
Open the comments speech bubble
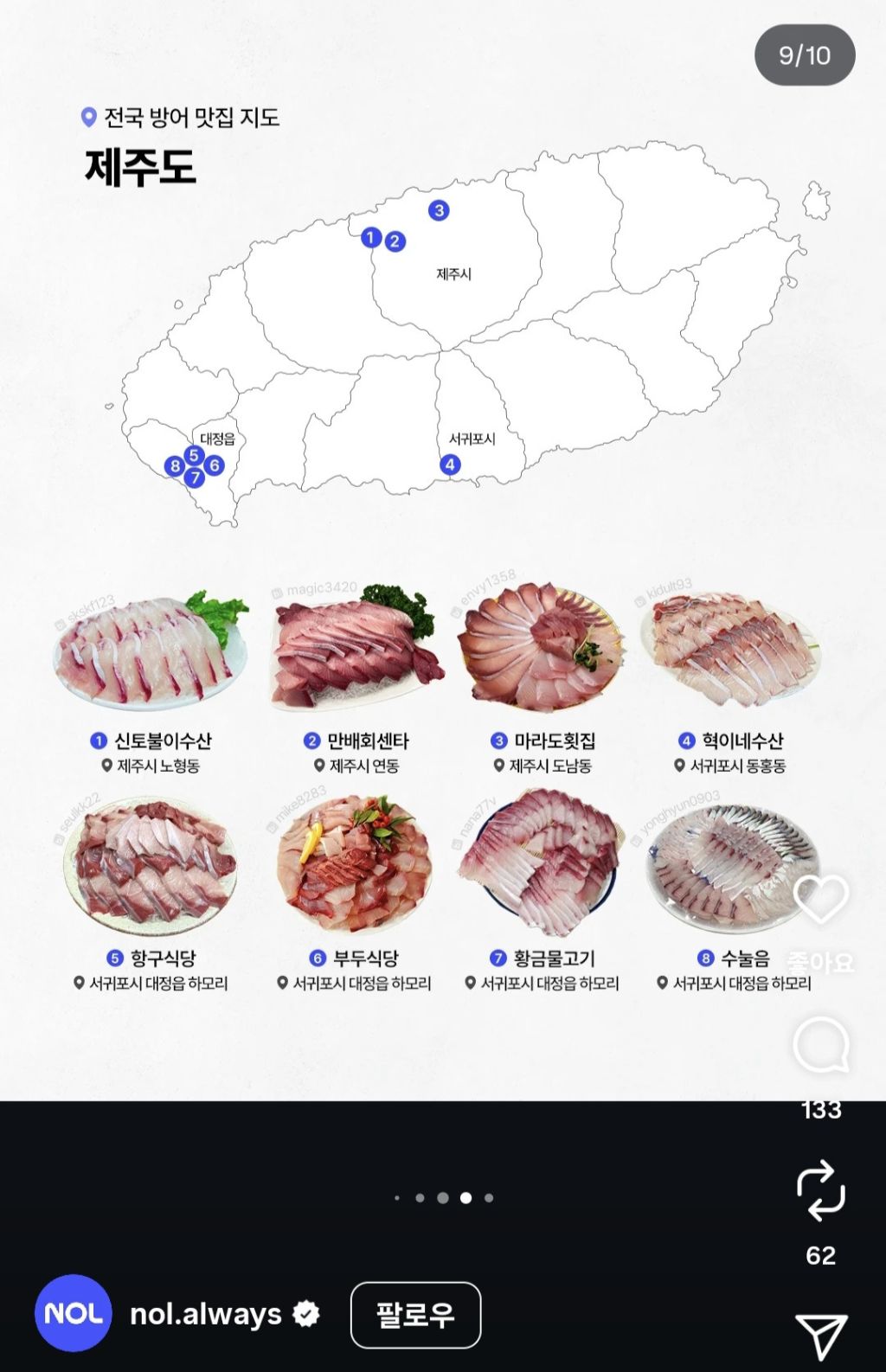click(820, 1045)
